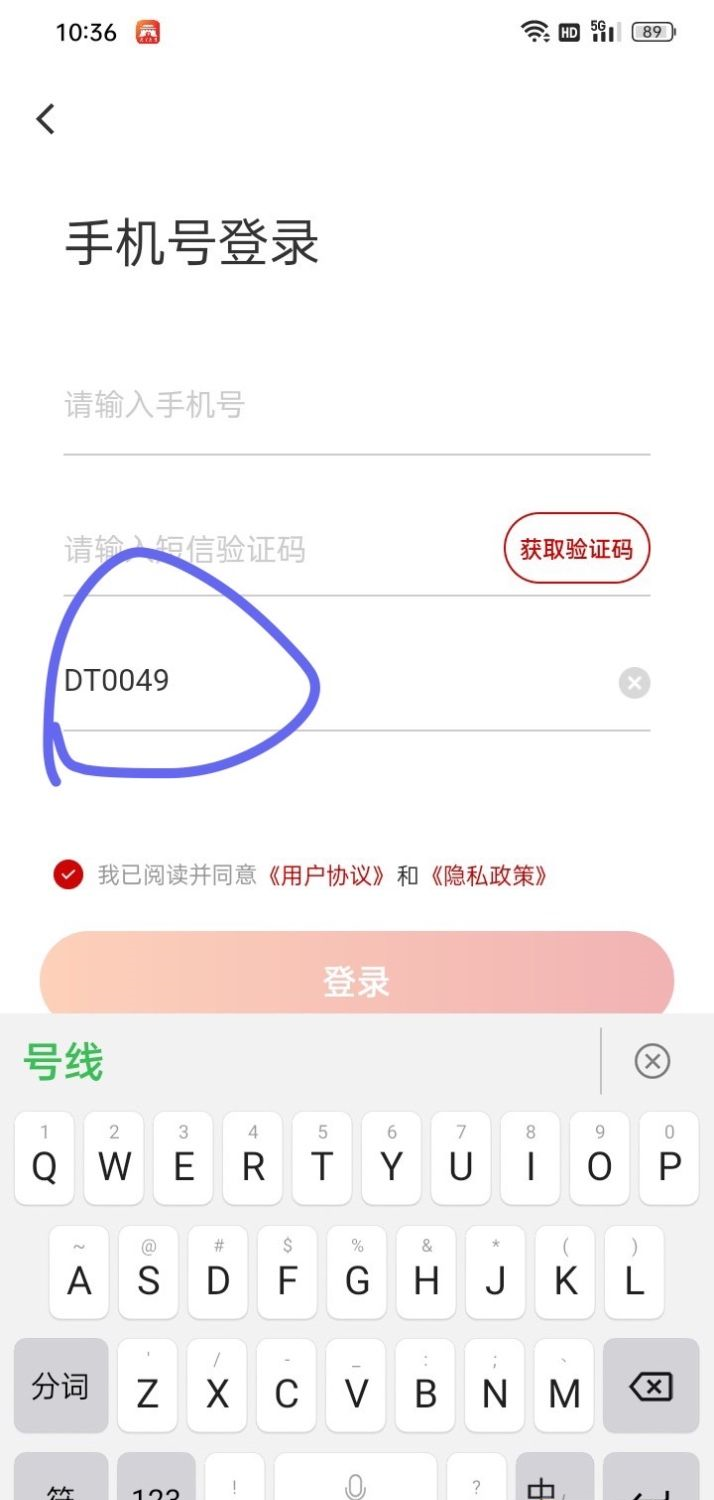Tap the 登录 login button

(357, 980)
